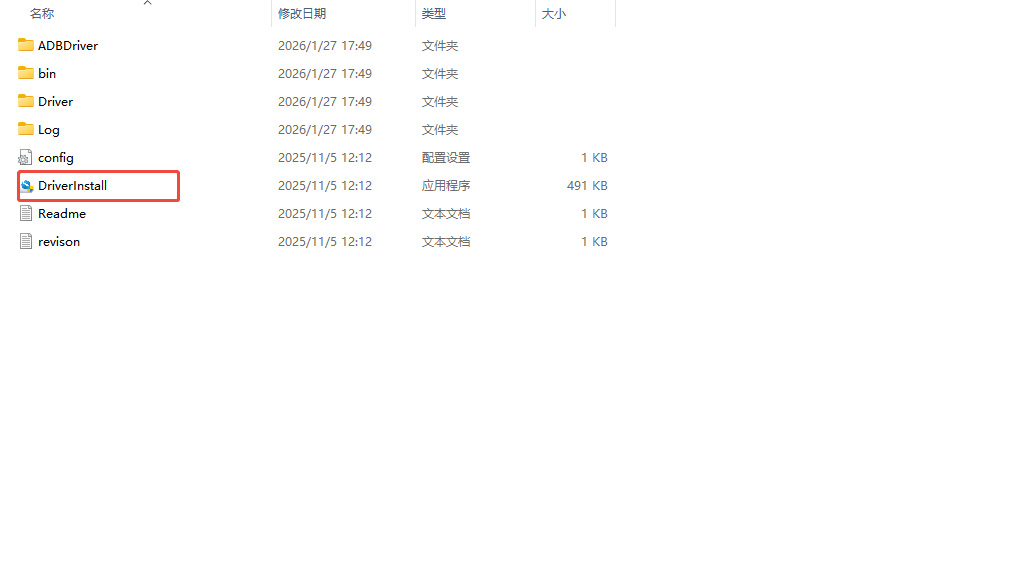Open the Log folder
The width and height of the screenshot is (1036, 585).
click(49, 129)
